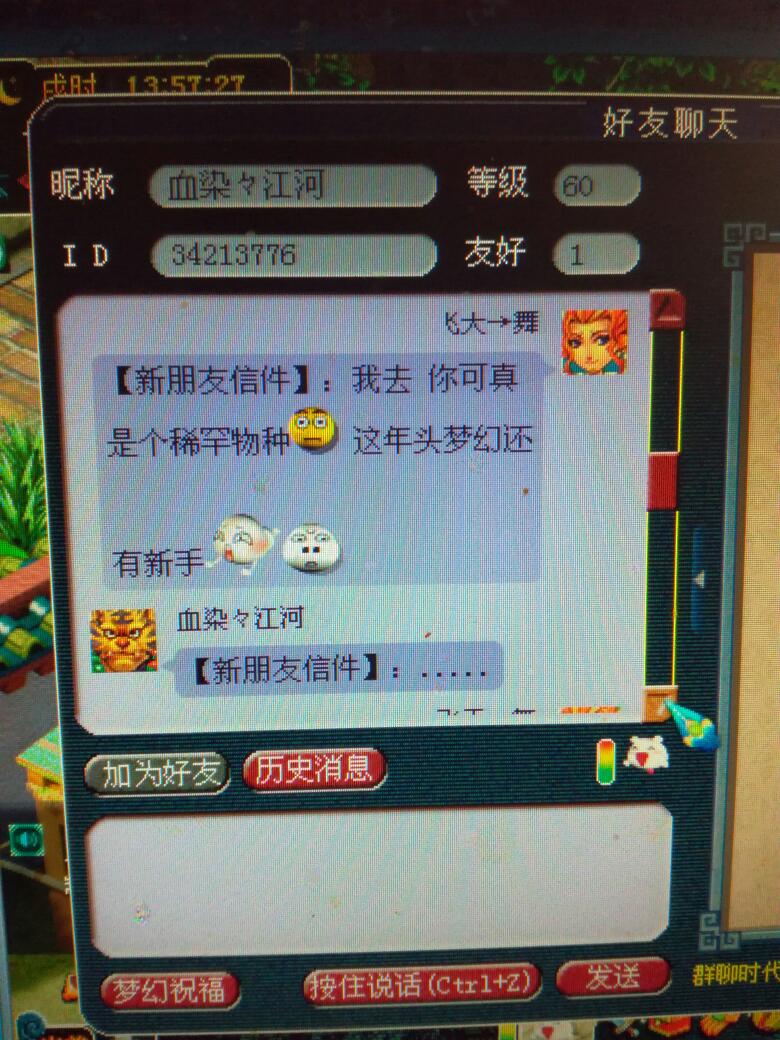Viewport: 780px width, 1040px height.
Task: Send the message with 发送
Action: (613, 977)
